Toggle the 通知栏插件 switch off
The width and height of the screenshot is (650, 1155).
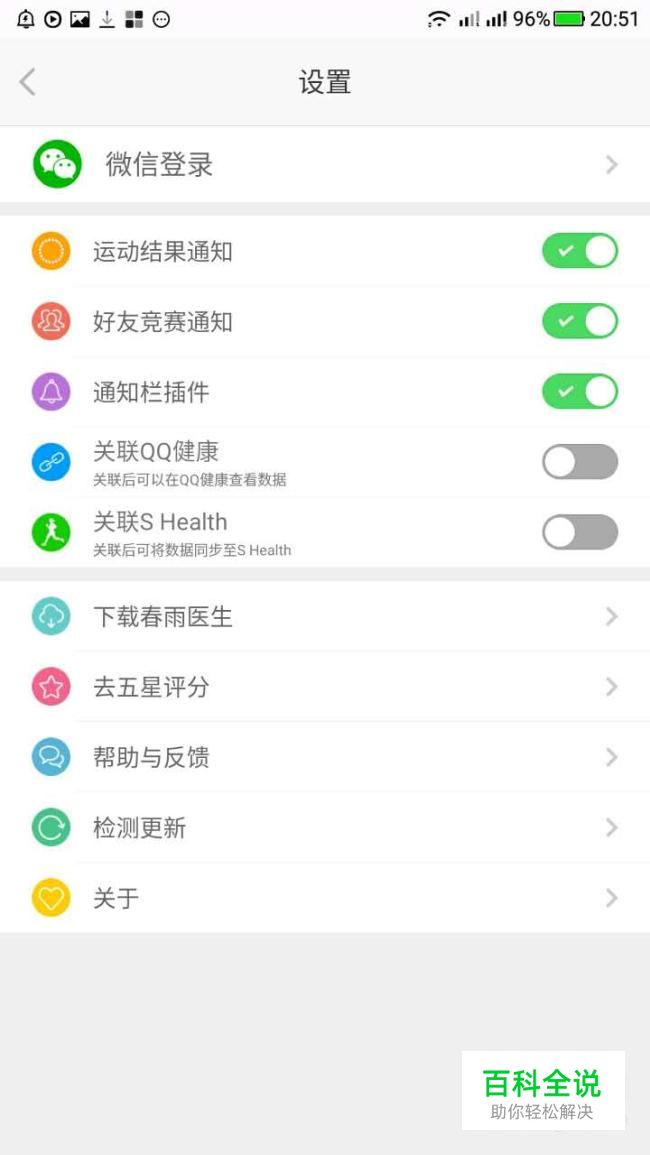(580, 391)
